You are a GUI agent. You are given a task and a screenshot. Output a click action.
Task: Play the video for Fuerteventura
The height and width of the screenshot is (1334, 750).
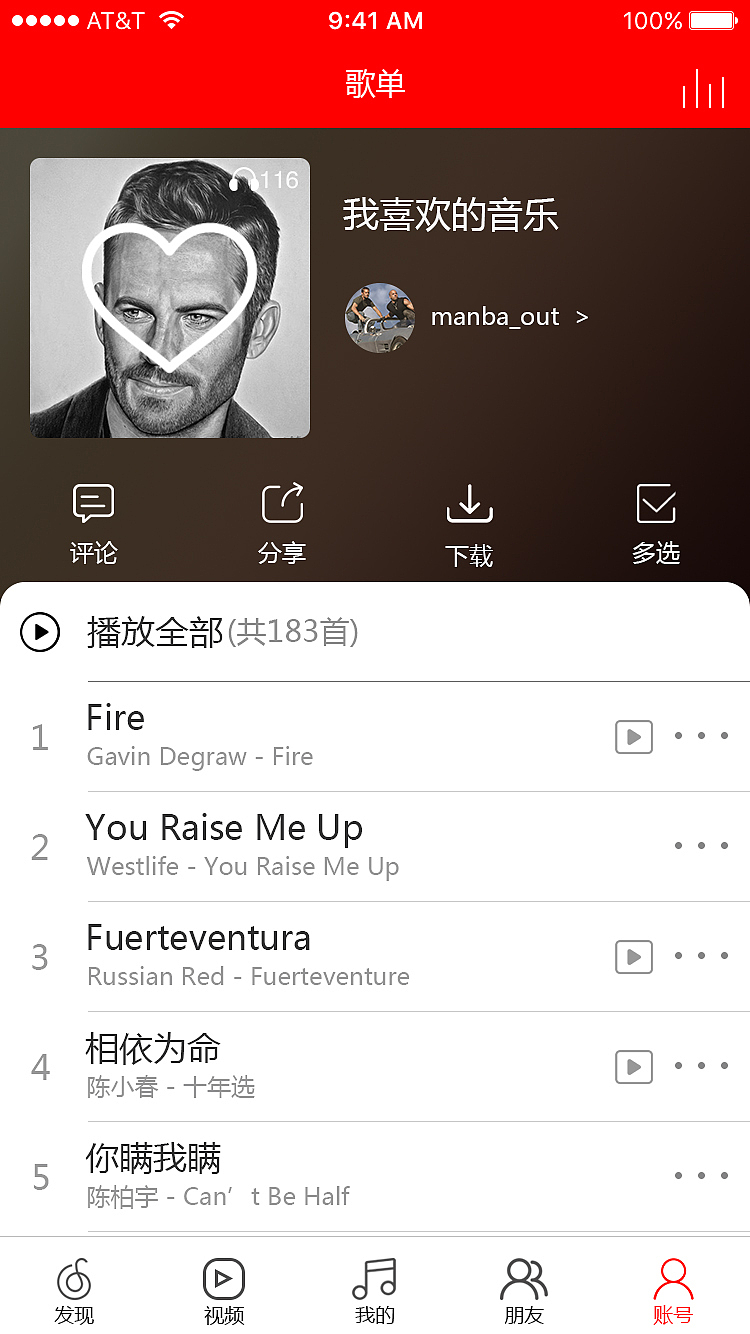(x=633, y=956)
